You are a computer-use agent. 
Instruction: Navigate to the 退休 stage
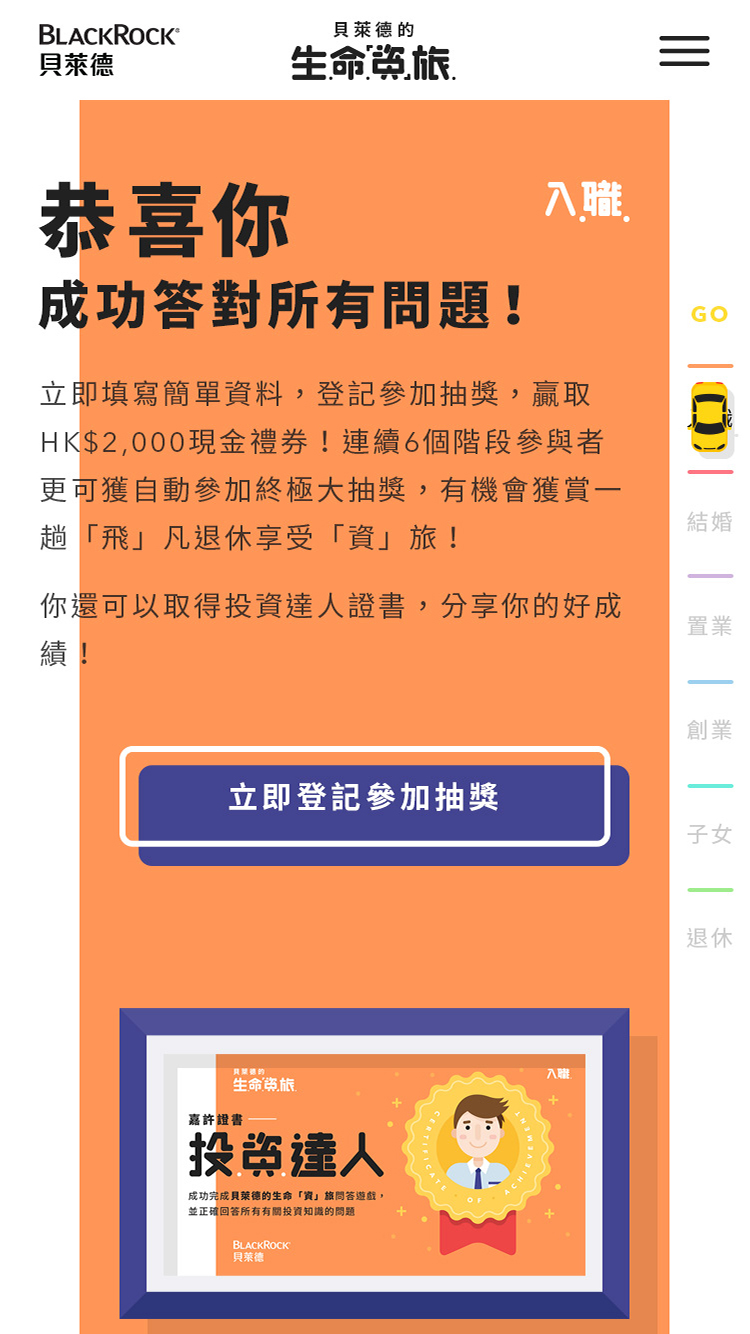pyautogui.click(x=709, y=938)
